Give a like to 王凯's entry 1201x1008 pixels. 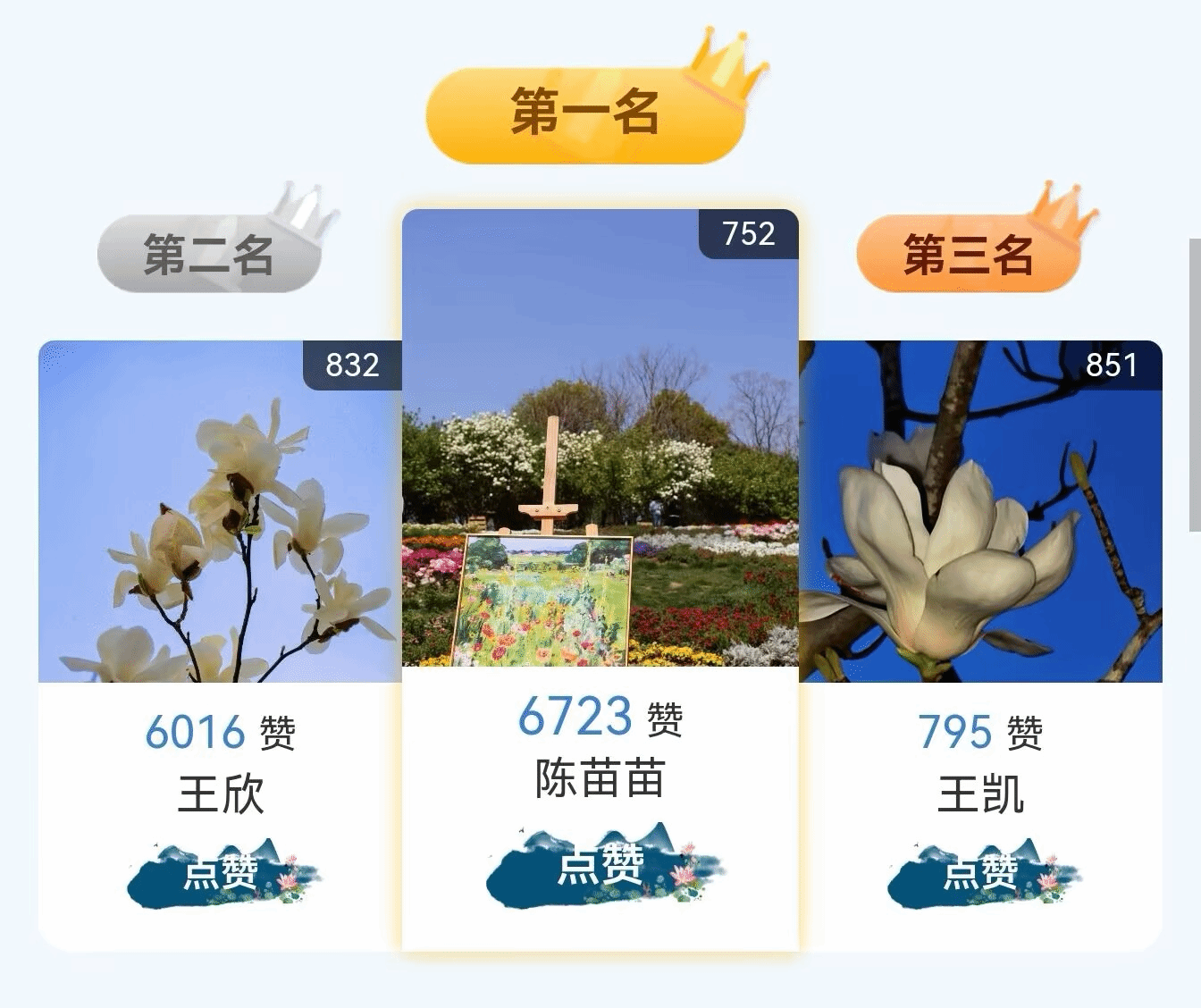(981, 873)
